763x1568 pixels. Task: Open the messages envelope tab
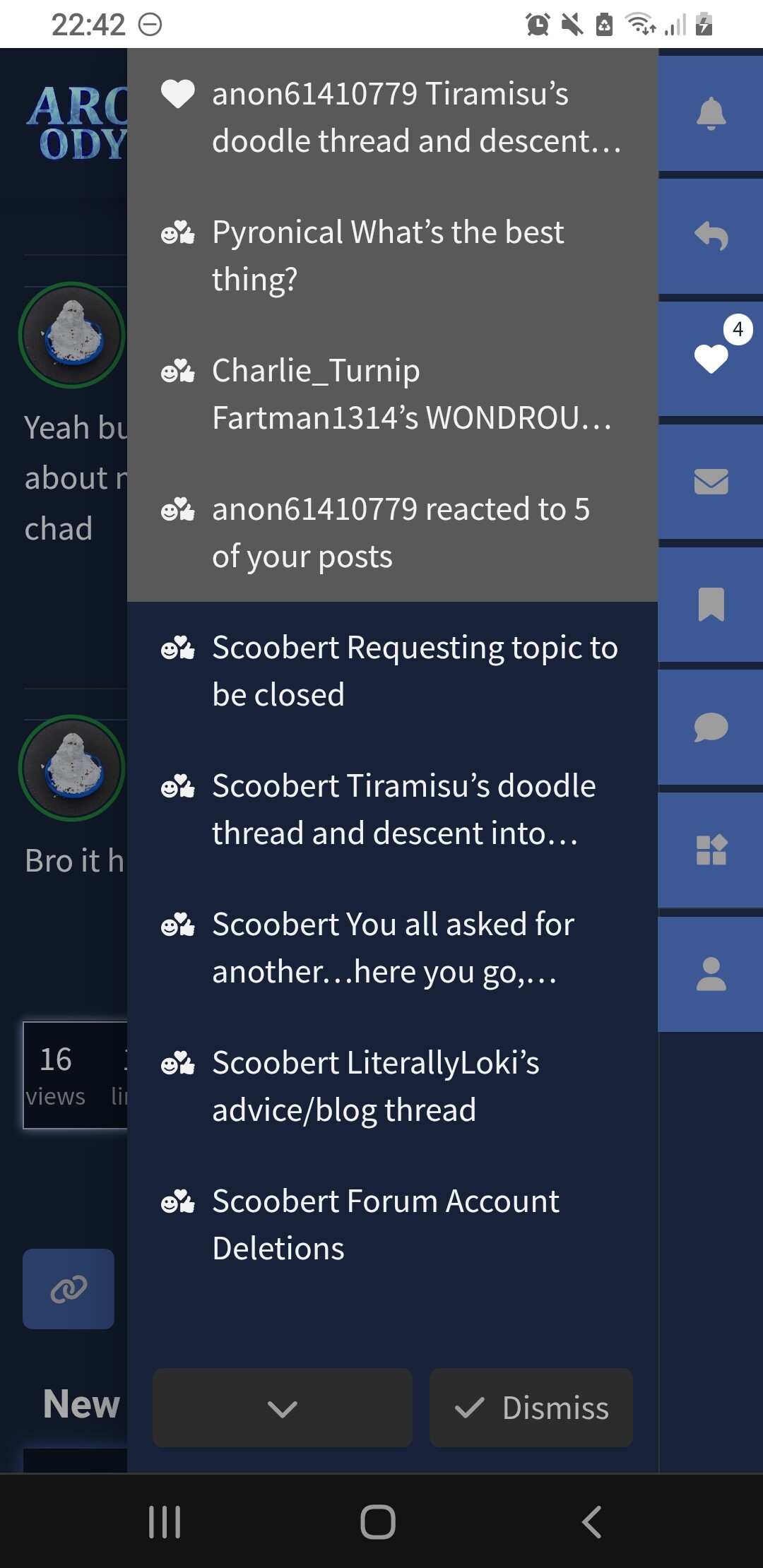711,482
